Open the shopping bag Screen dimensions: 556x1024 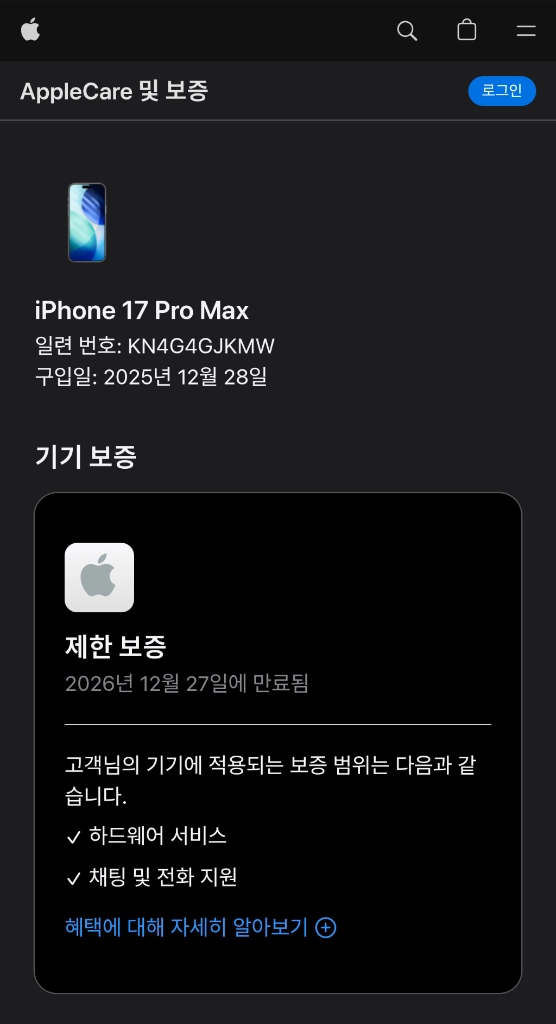coord(466,30)
